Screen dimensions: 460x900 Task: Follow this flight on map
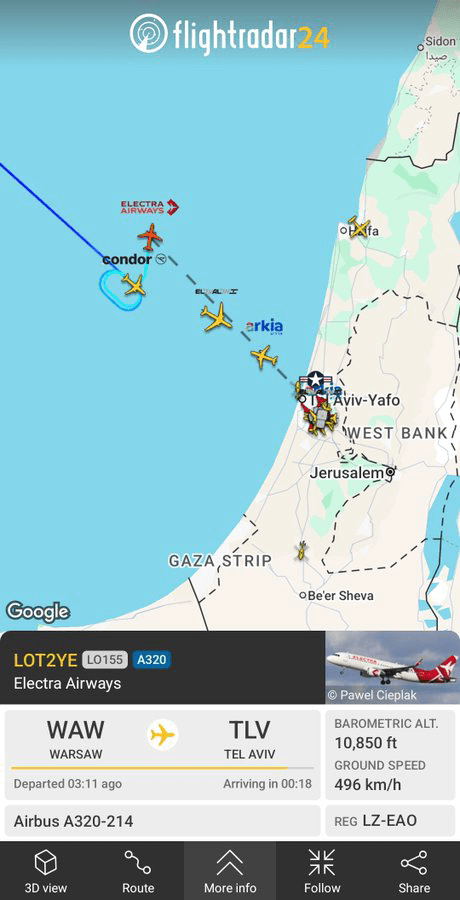[x=322, y=871]
